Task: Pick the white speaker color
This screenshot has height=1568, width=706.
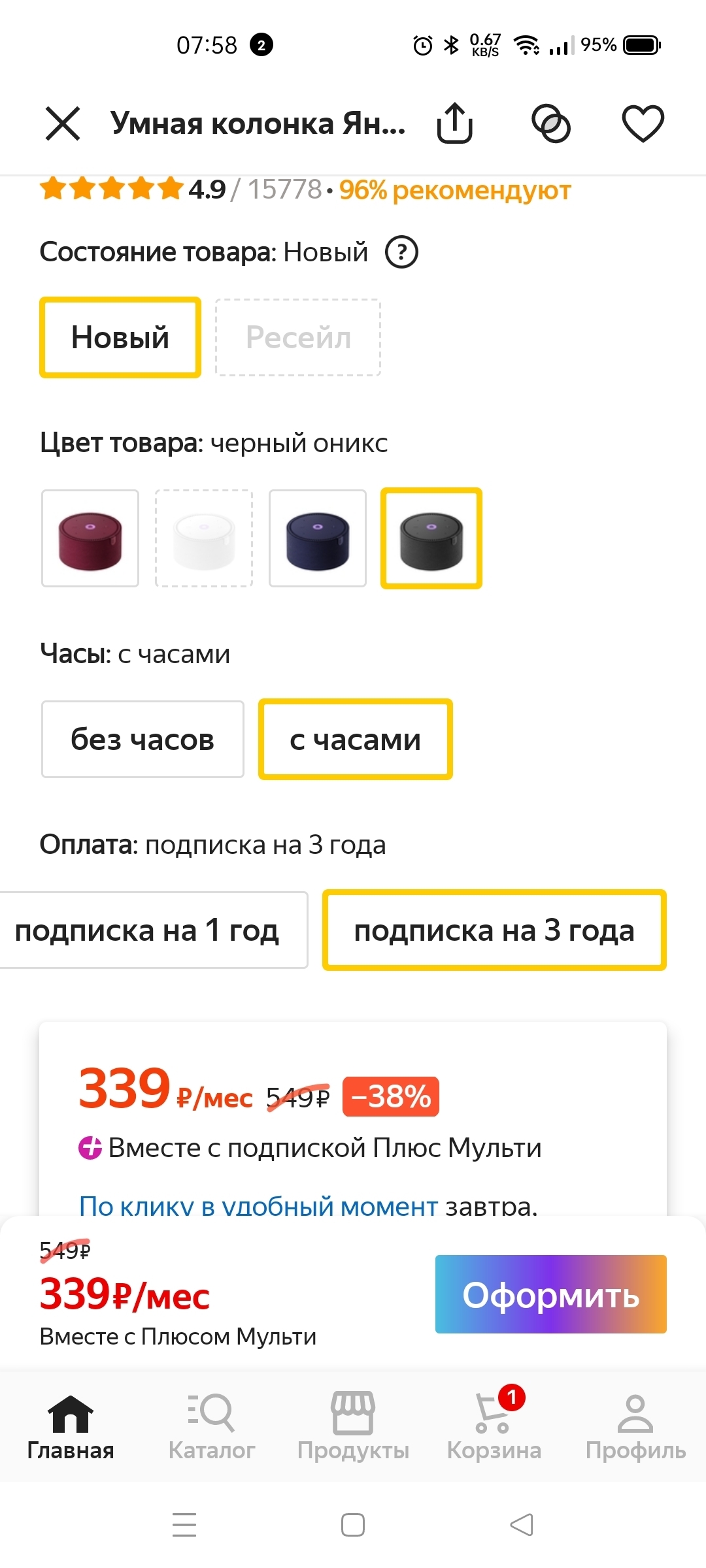Action: [204, 538]
